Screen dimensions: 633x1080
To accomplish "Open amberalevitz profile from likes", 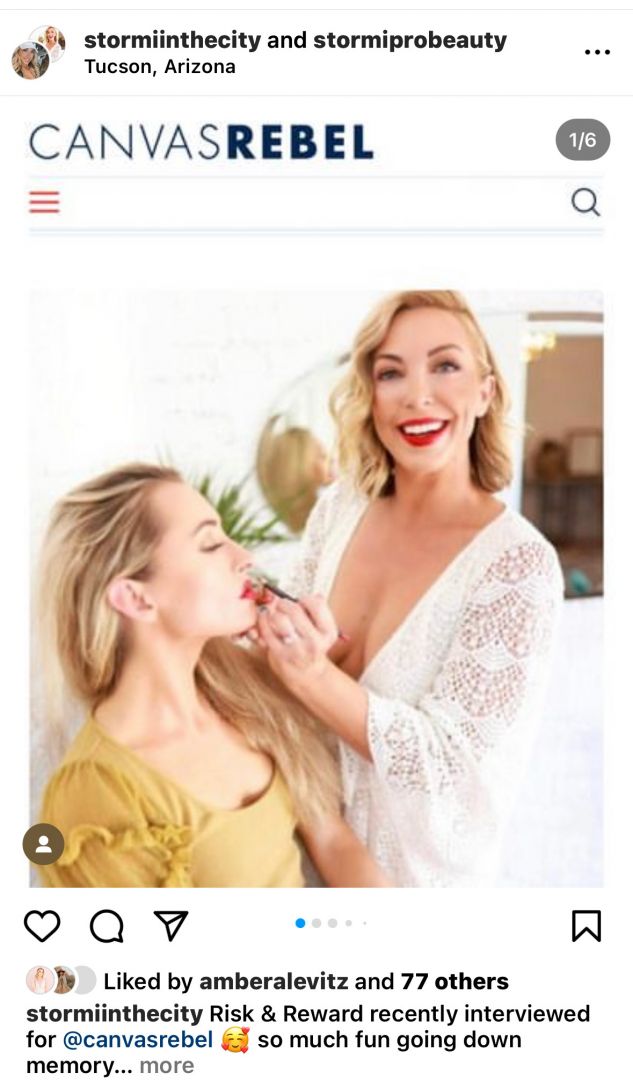I will click(273, 981).
